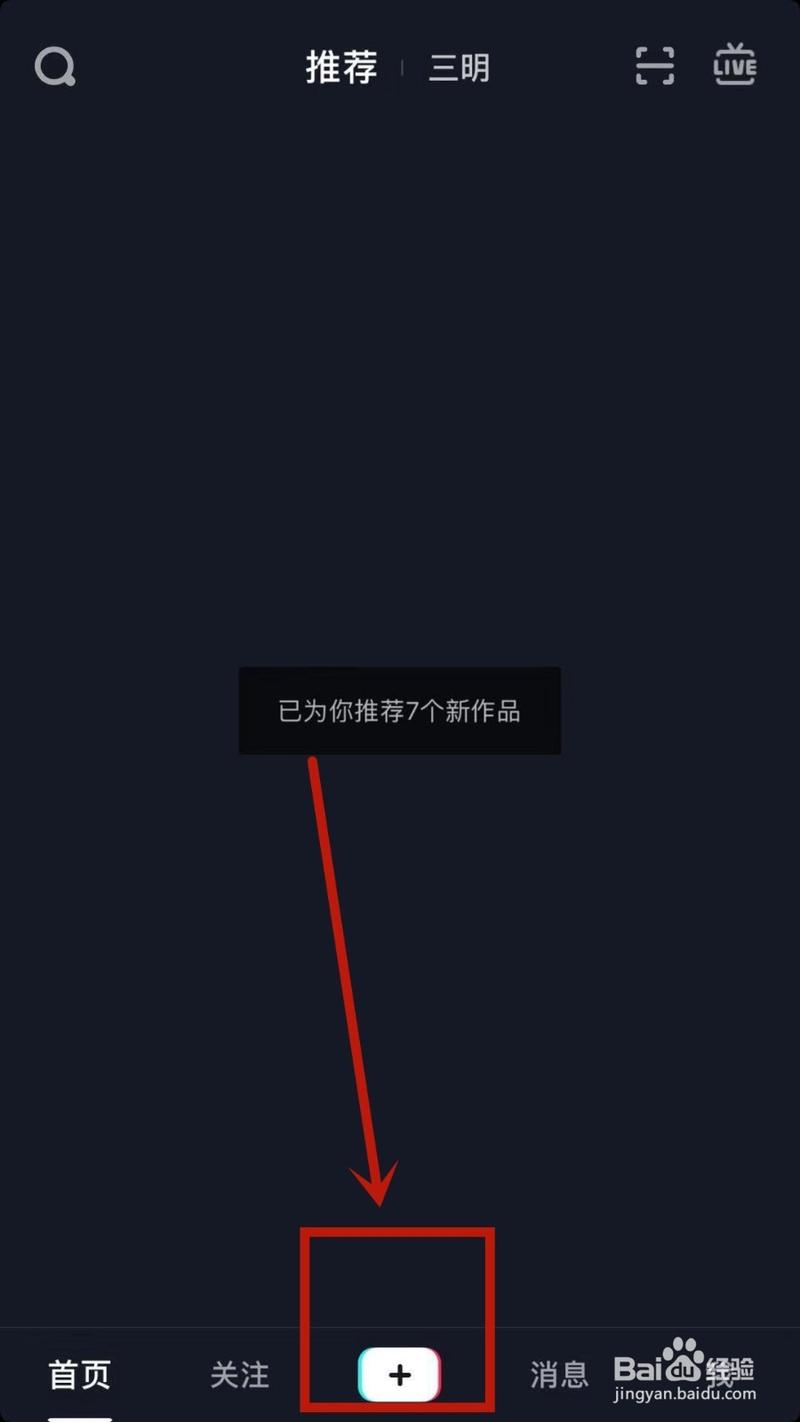
Task: Open the search icon
Action: pos(55,67)
